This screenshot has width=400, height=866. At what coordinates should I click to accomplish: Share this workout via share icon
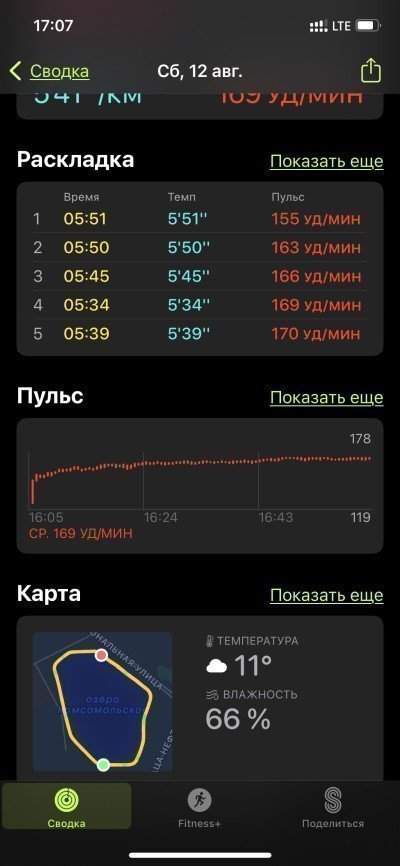click(371, 71)
